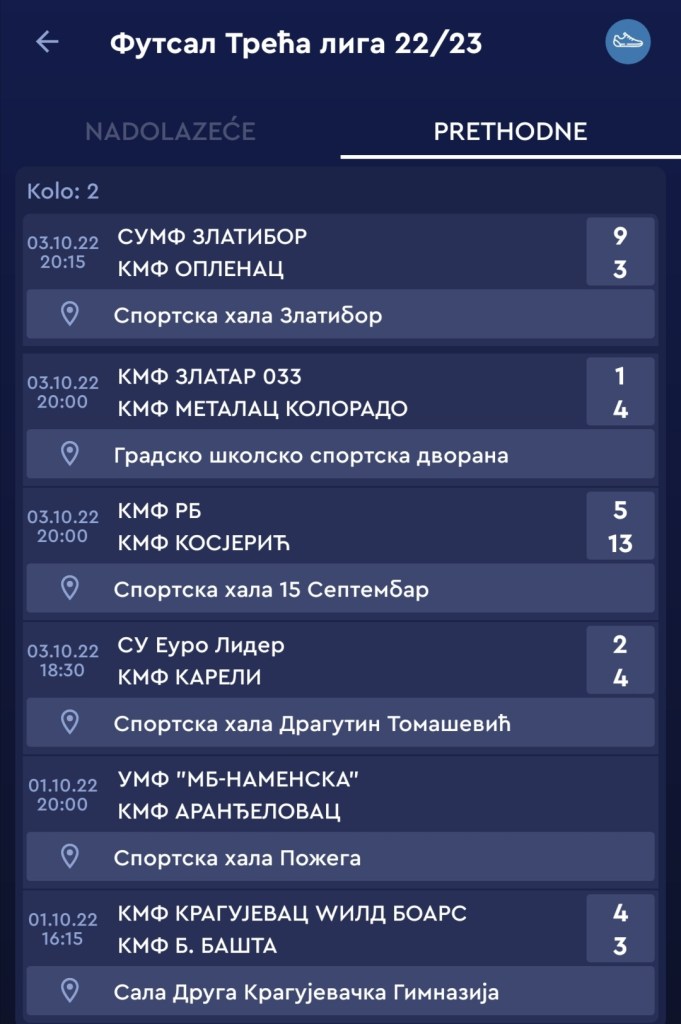View venue Градско школско спортска дворана

pos(340,455)
